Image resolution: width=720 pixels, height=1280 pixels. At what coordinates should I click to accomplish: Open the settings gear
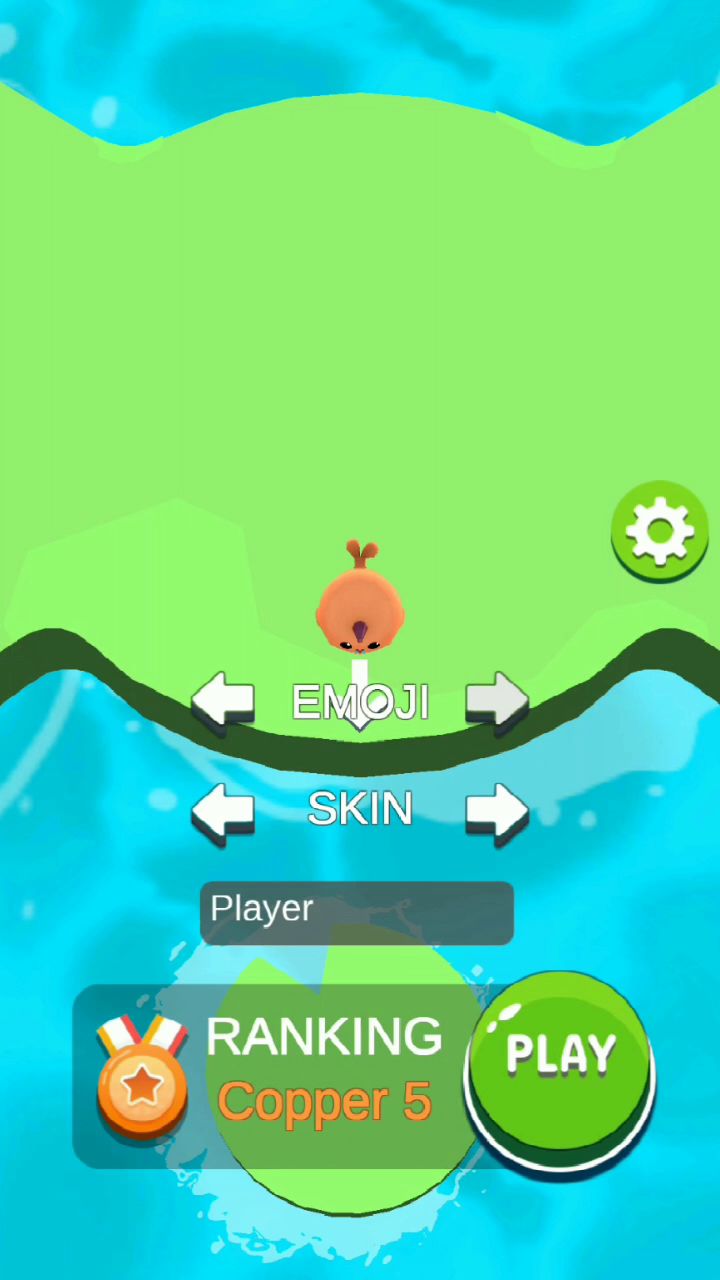coord(660,531)
